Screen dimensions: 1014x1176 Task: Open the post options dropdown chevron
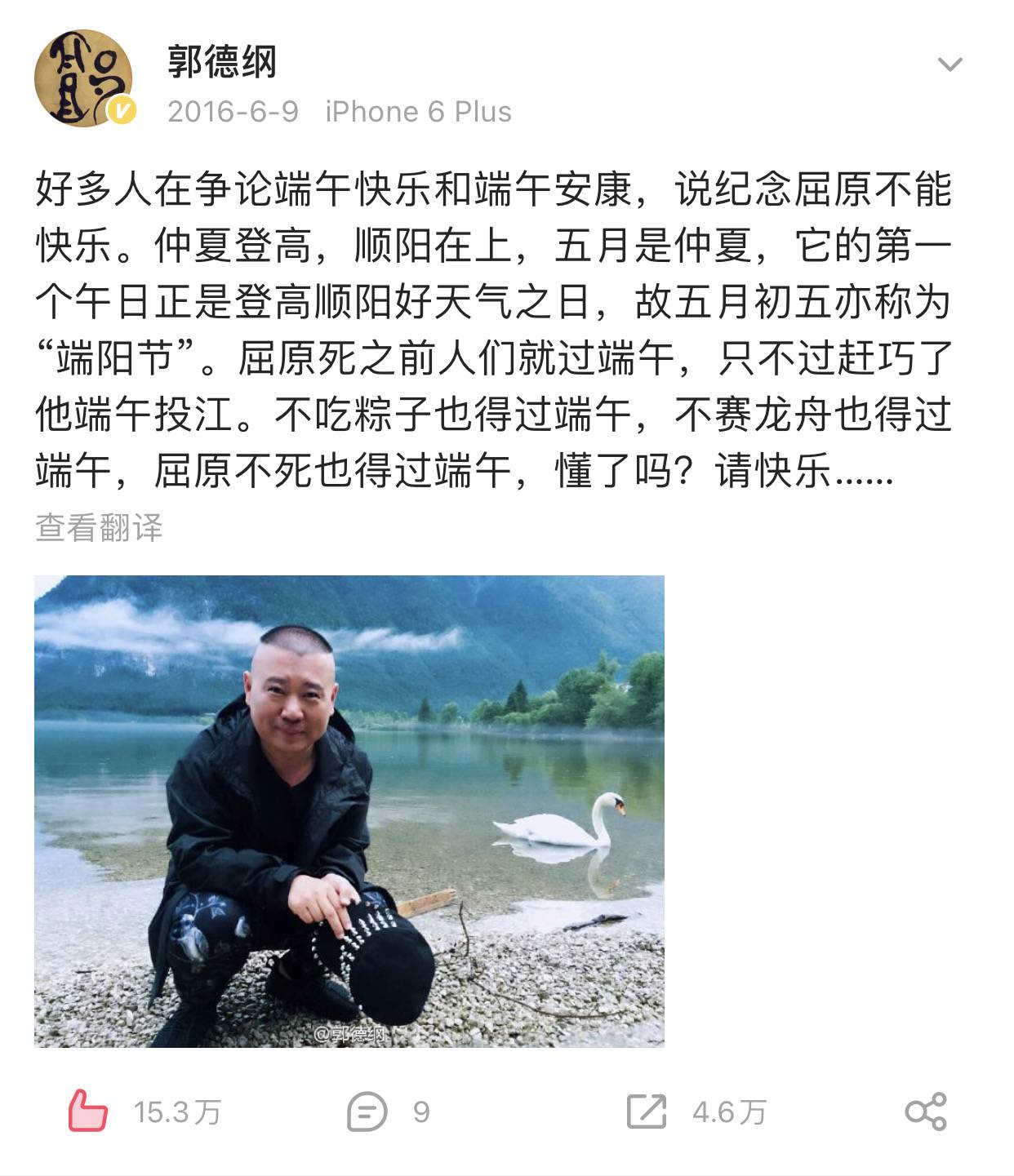(x=950, y=64)
